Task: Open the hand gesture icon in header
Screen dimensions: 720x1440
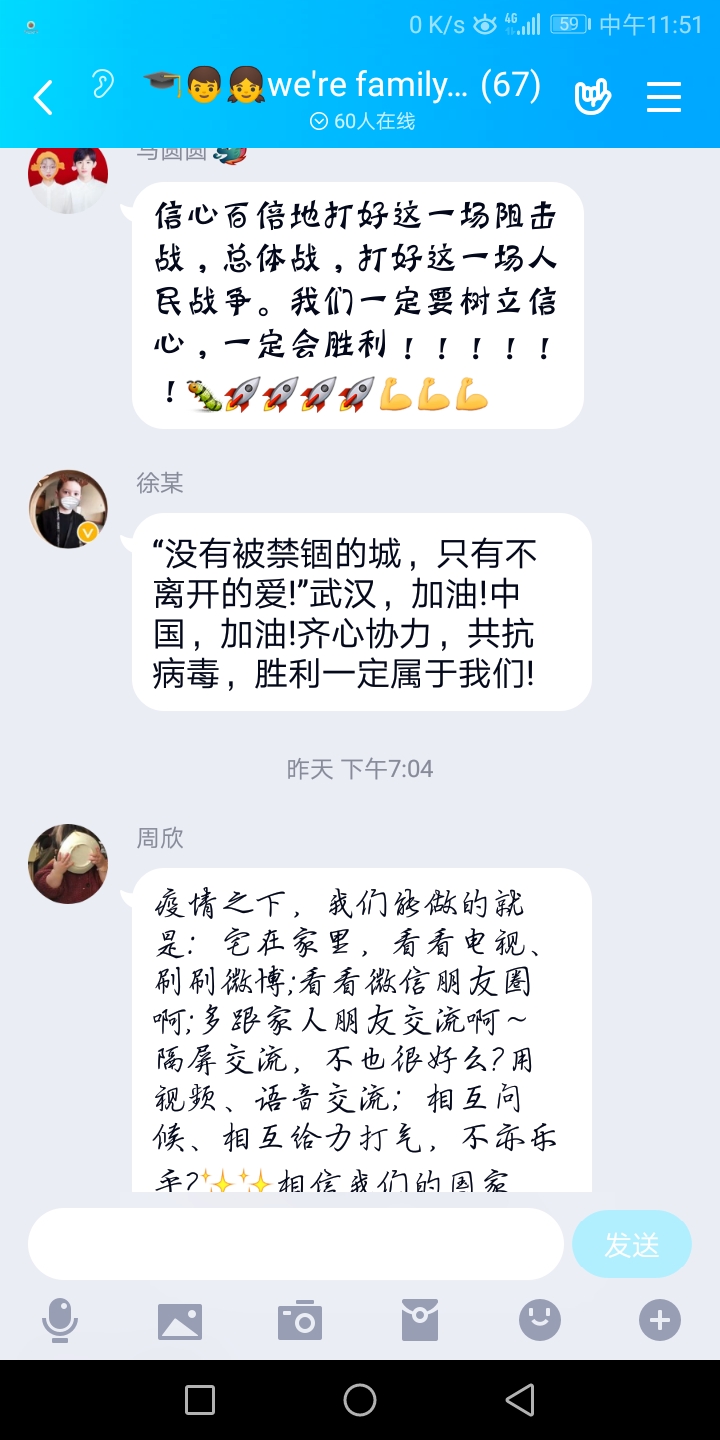Action: click(x=592, y=97)
